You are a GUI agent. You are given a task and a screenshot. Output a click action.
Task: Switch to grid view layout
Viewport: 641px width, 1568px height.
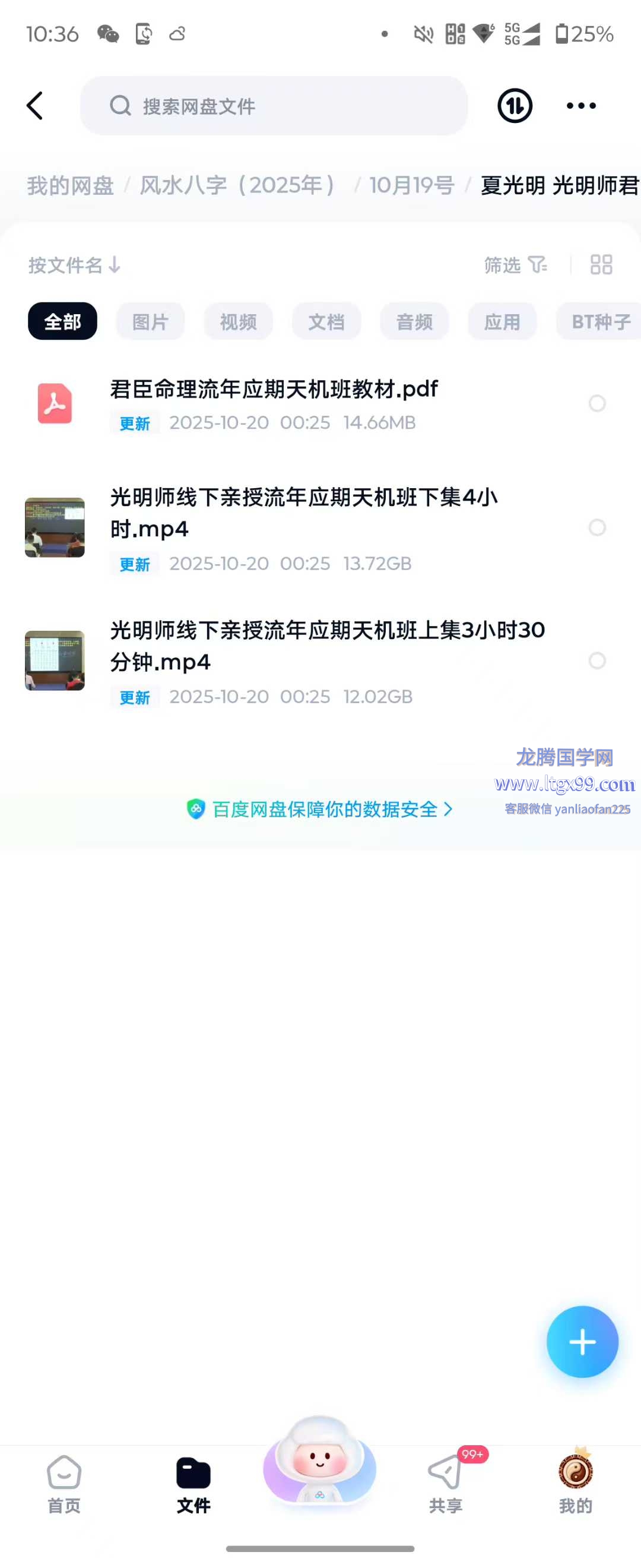pos(601,265)
